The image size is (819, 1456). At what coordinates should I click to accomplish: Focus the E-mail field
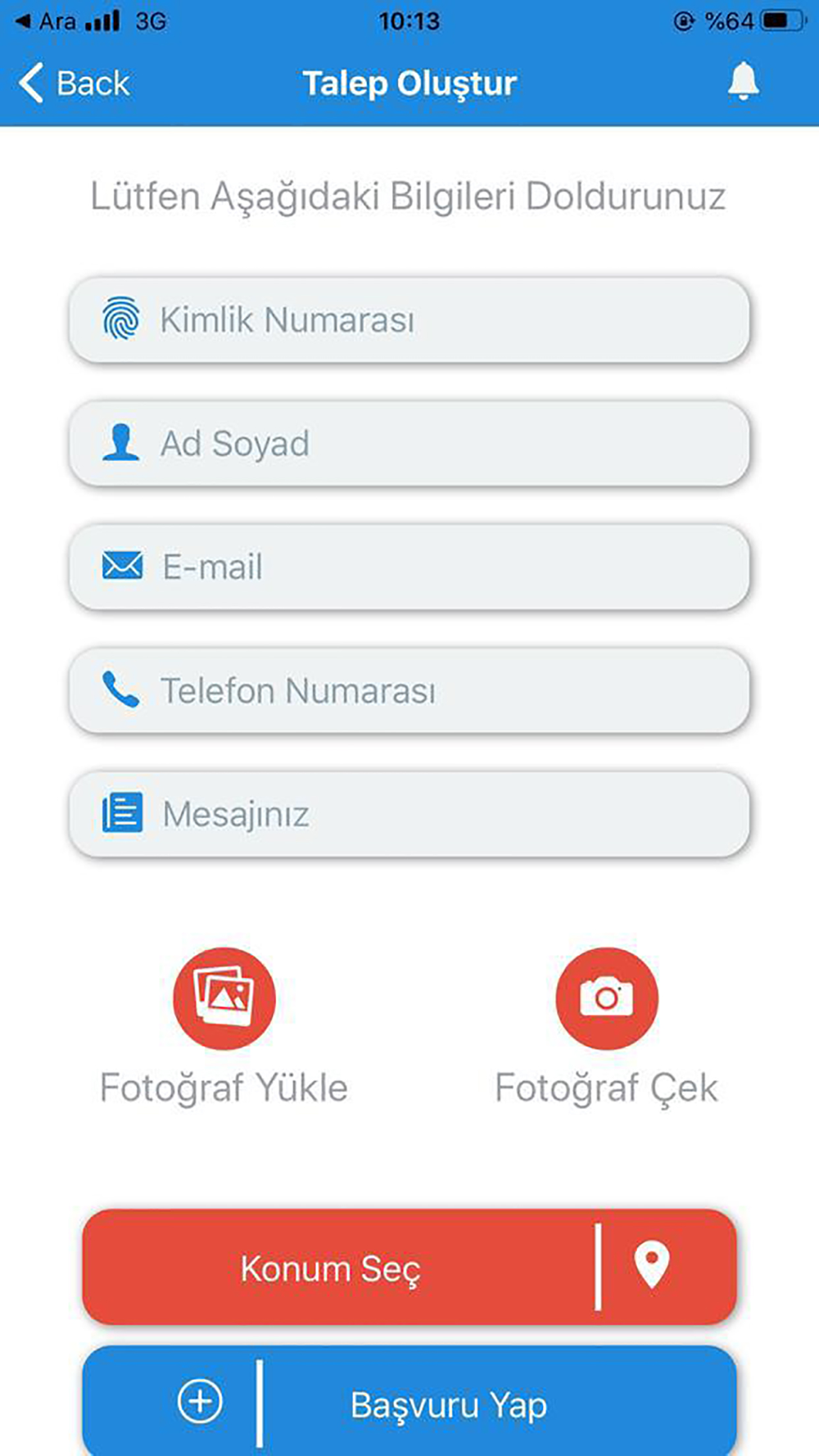(409, 567)
